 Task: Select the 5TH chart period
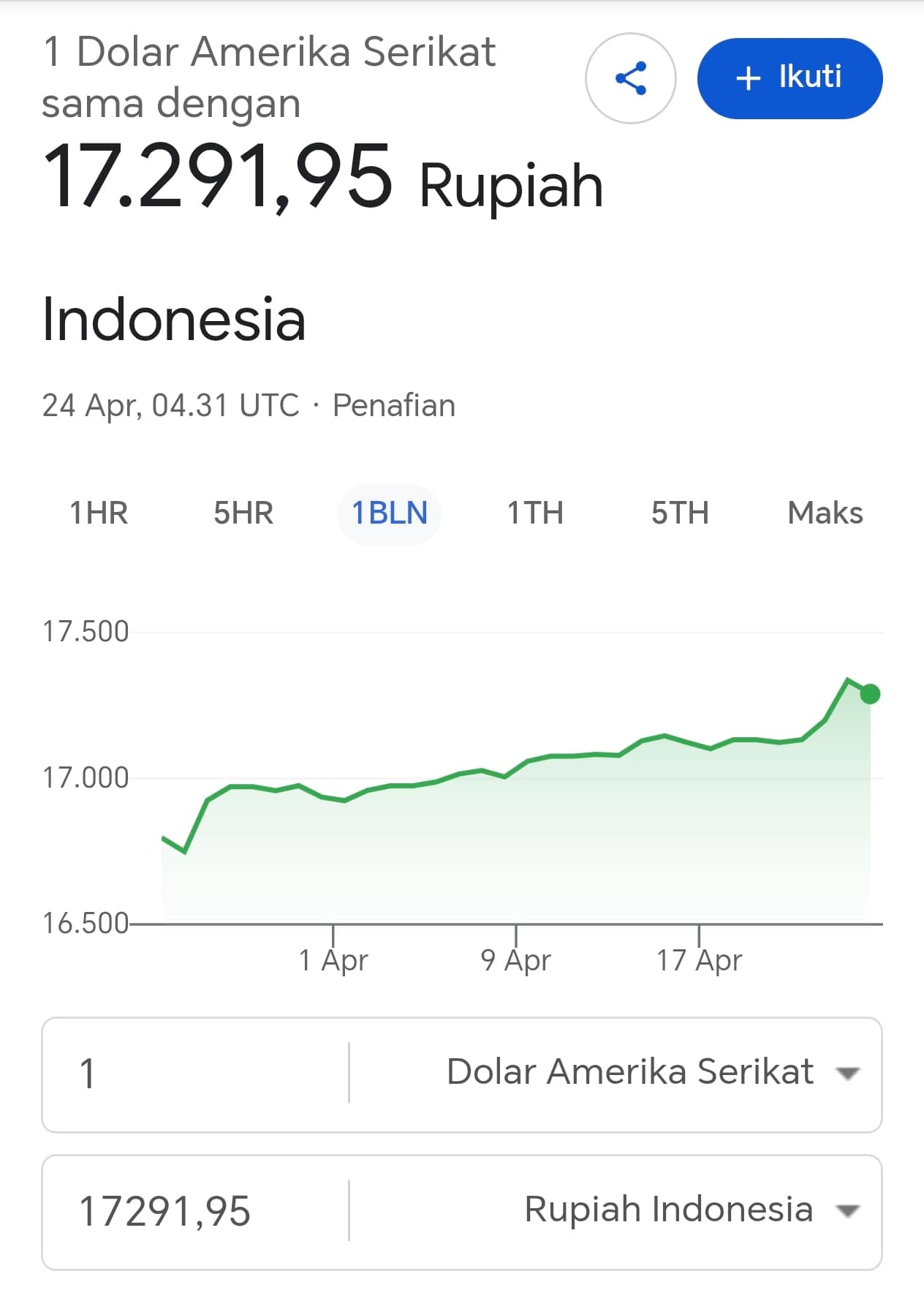681,513
